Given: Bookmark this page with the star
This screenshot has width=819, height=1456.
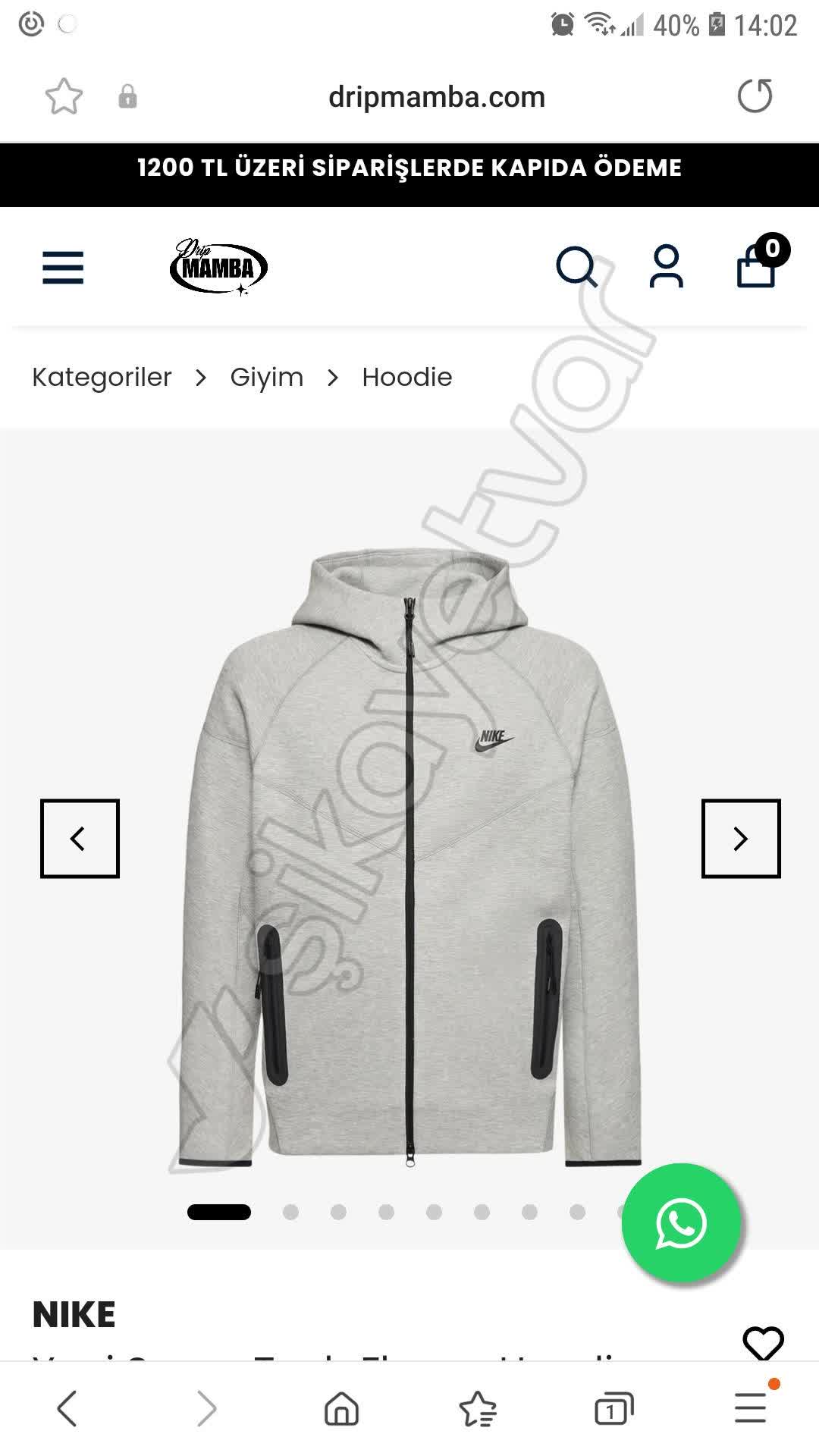Looking at the screenshot, I should pos(64,97).
